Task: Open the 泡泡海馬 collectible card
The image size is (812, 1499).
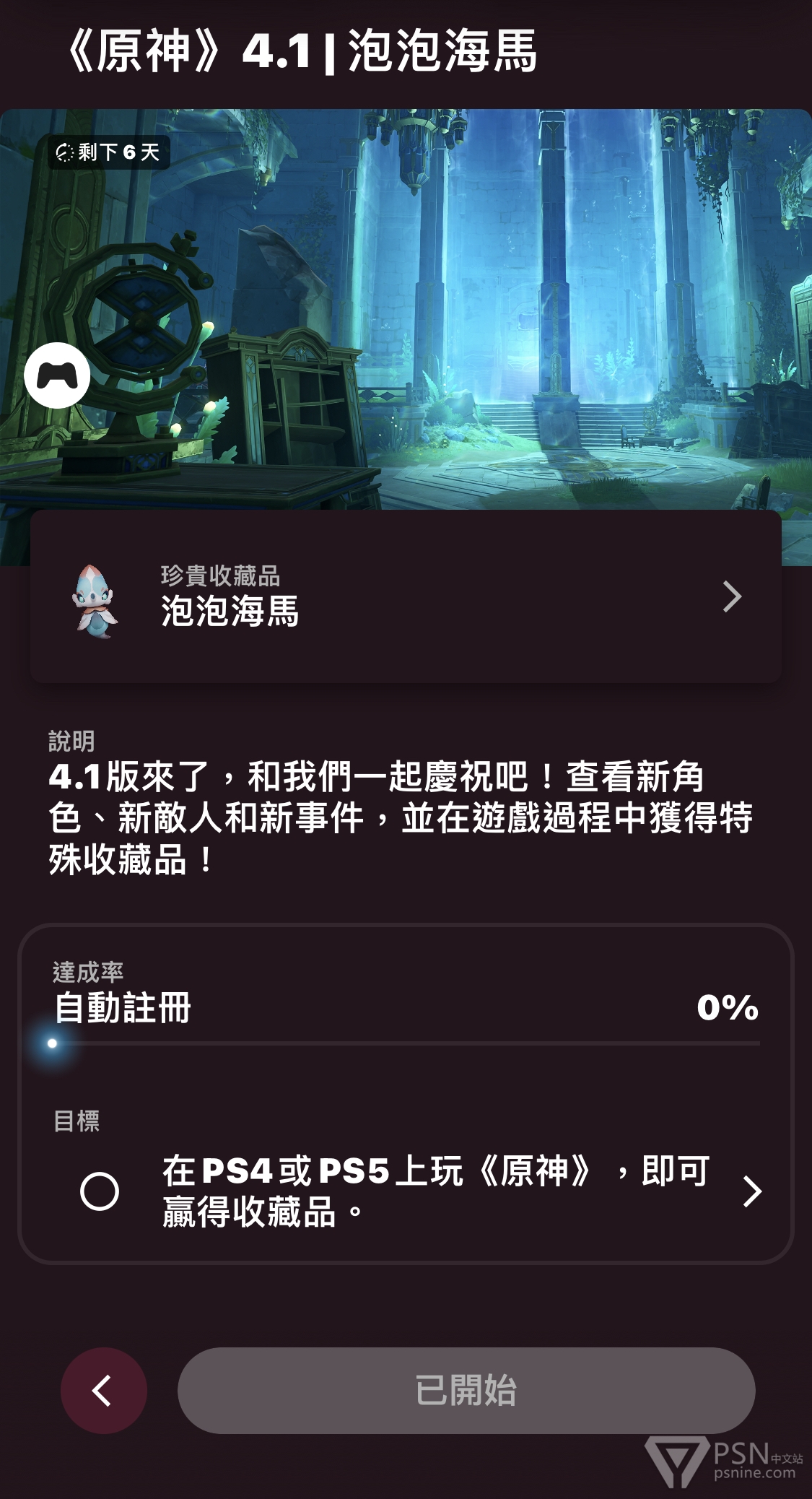Action: (406, 597)
